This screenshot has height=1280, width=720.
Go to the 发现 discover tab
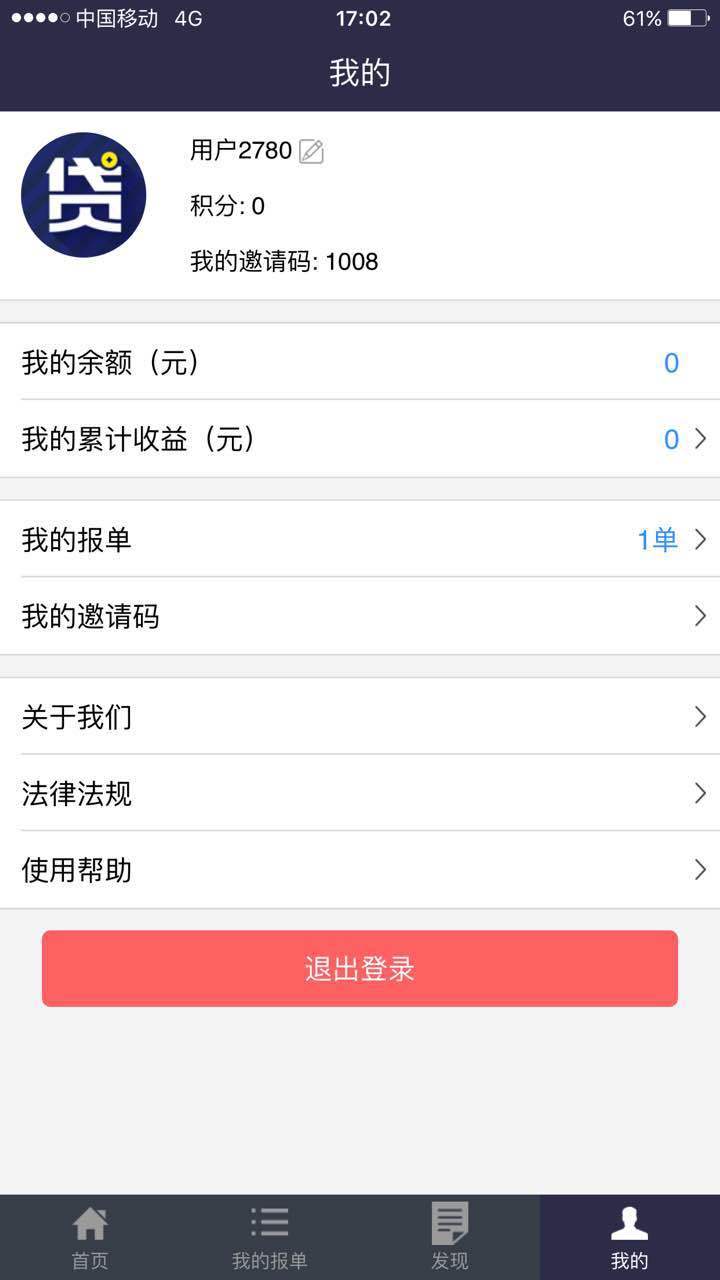pyautogui.click(x=450, y=1238)
